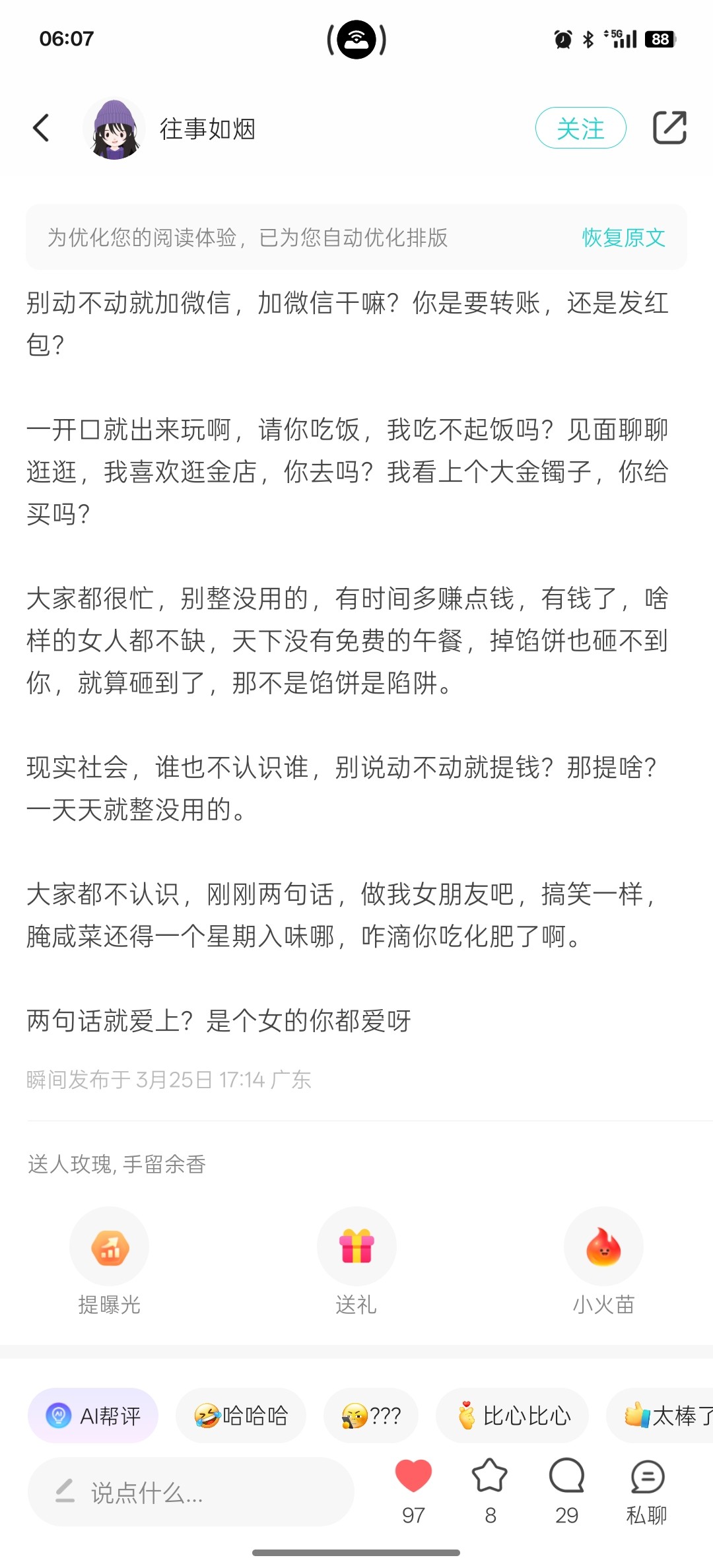Select the 哈哈哈 quick reply chip
Image resolution: width=713 pixels, height=1568 pixels.
241,1416
